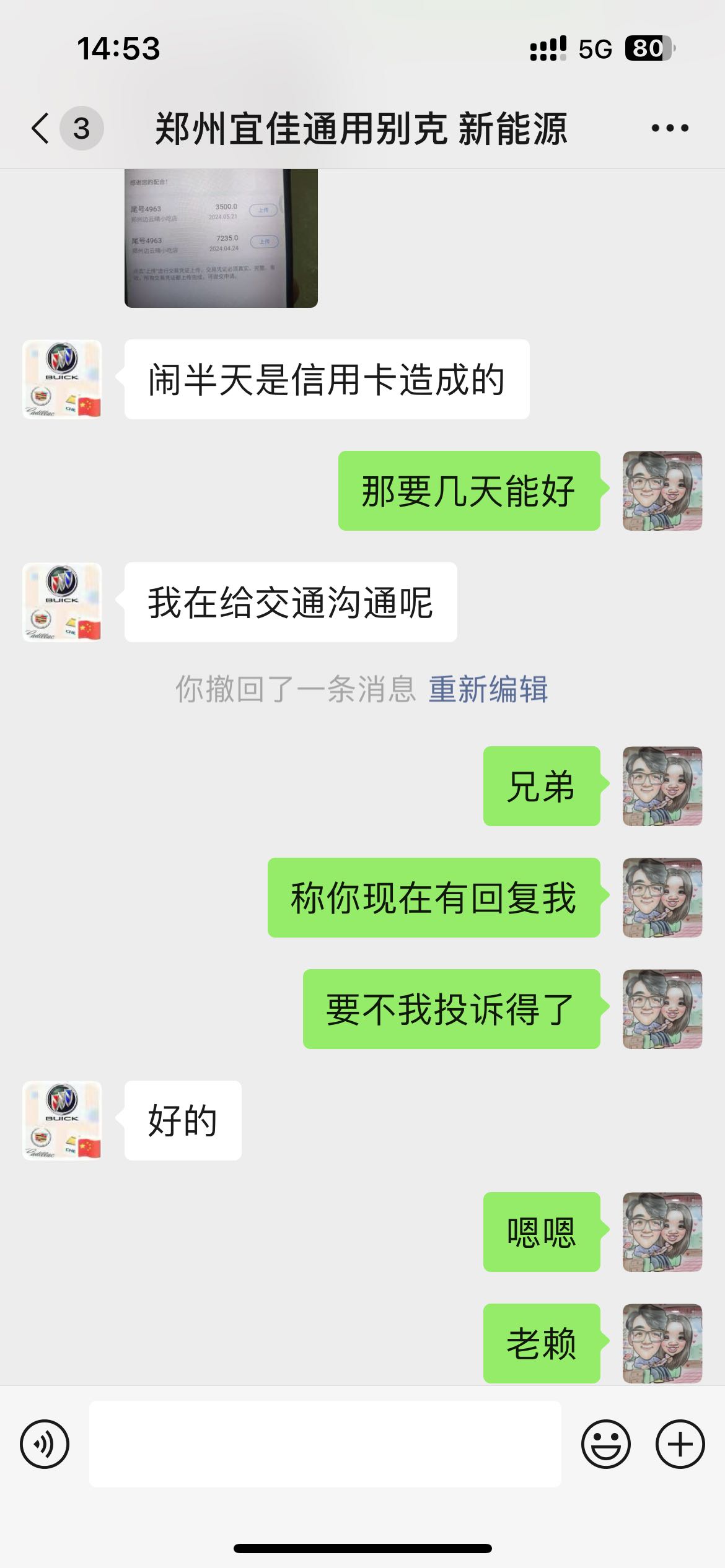Focus the message text field
The image size is (725, 1568).
(x=325, y=1444)
